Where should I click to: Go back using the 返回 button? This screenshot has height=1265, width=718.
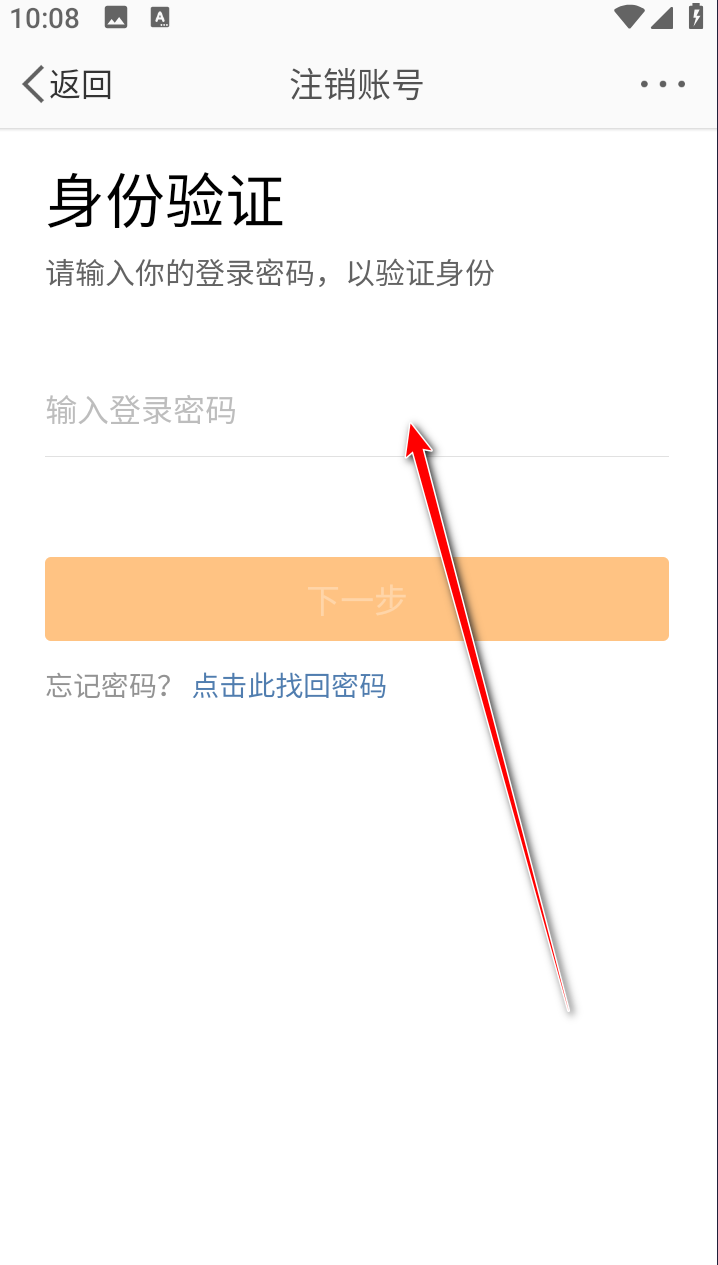(67, 85)
